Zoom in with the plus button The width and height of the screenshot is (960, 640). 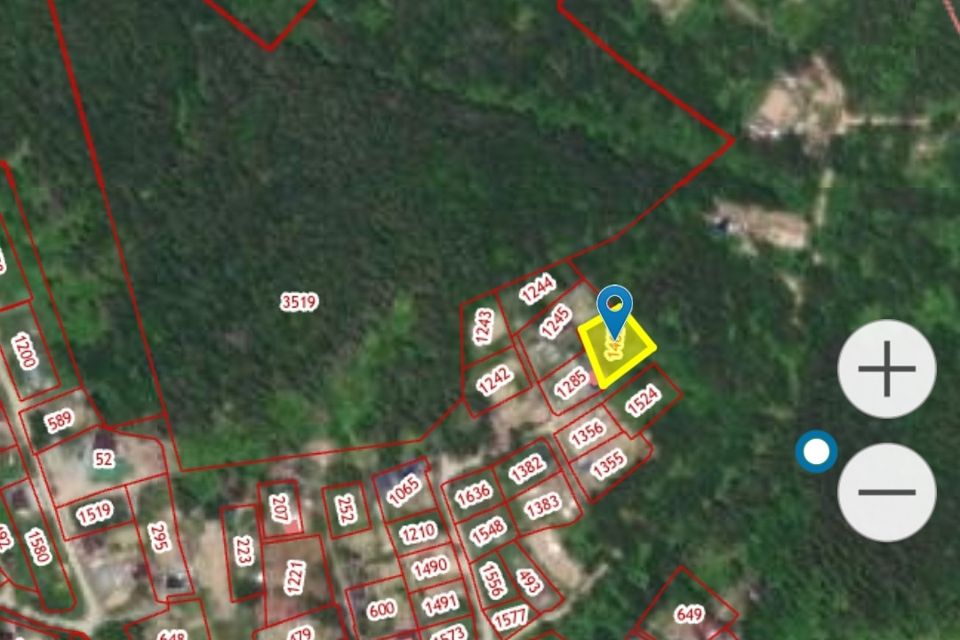(x=886, y=369)
